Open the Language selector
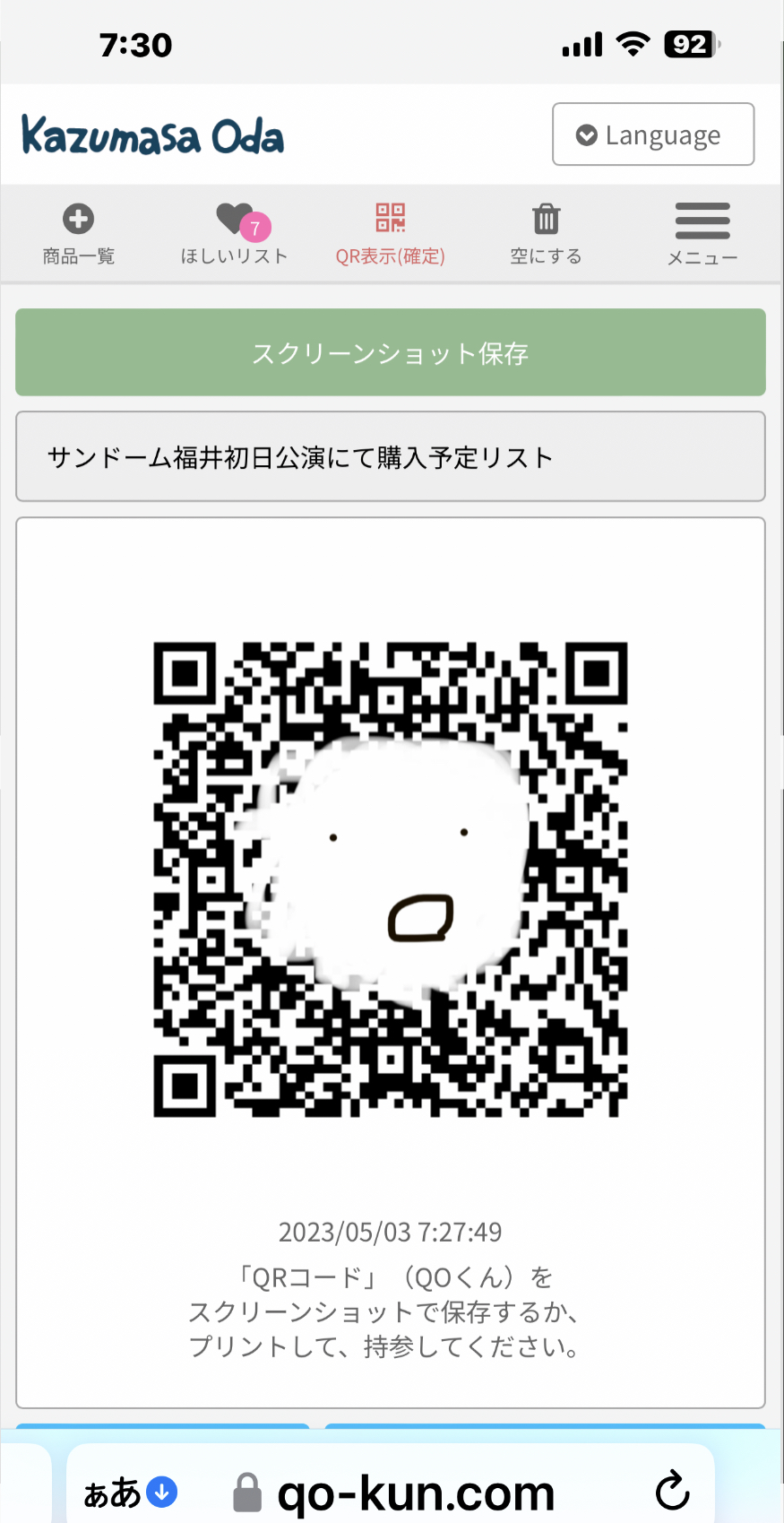Viewport: 784px width, 1523px height. (x=653, y=134)
